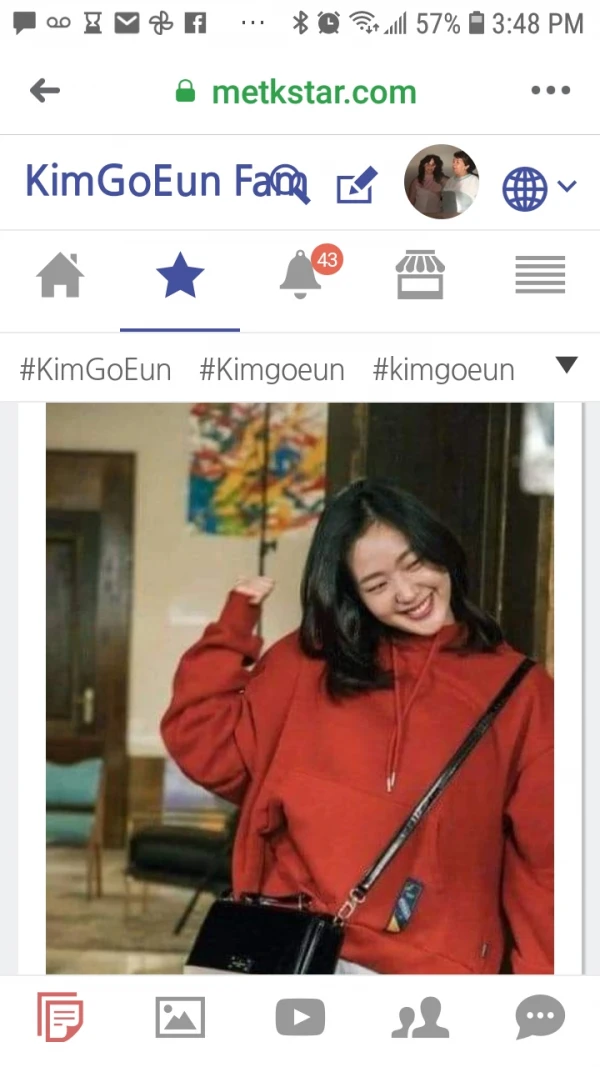
Task: Open the profile avatar picture
Action: tap(441, 182)
